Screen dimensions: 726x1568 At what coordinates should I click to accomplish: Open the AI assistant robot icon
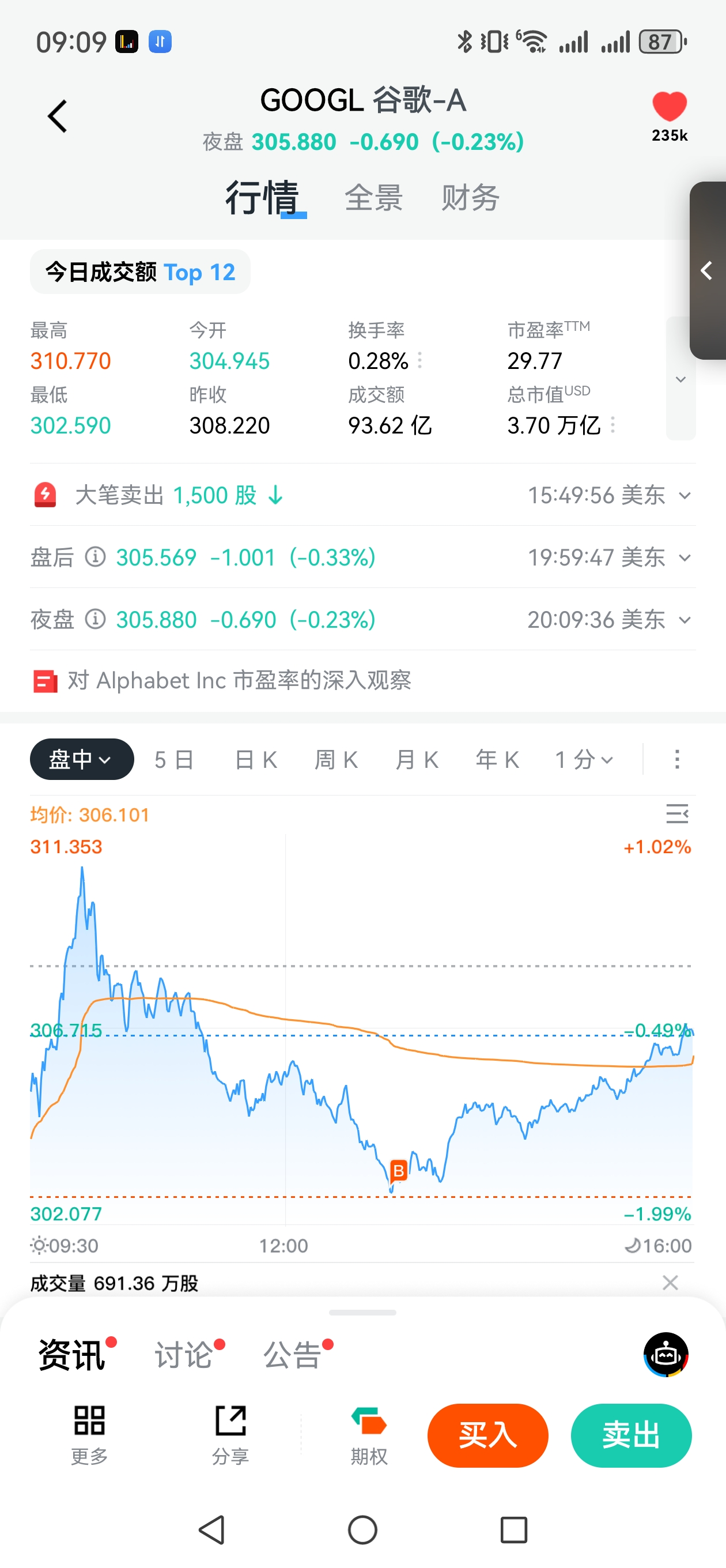(665, 1354)
